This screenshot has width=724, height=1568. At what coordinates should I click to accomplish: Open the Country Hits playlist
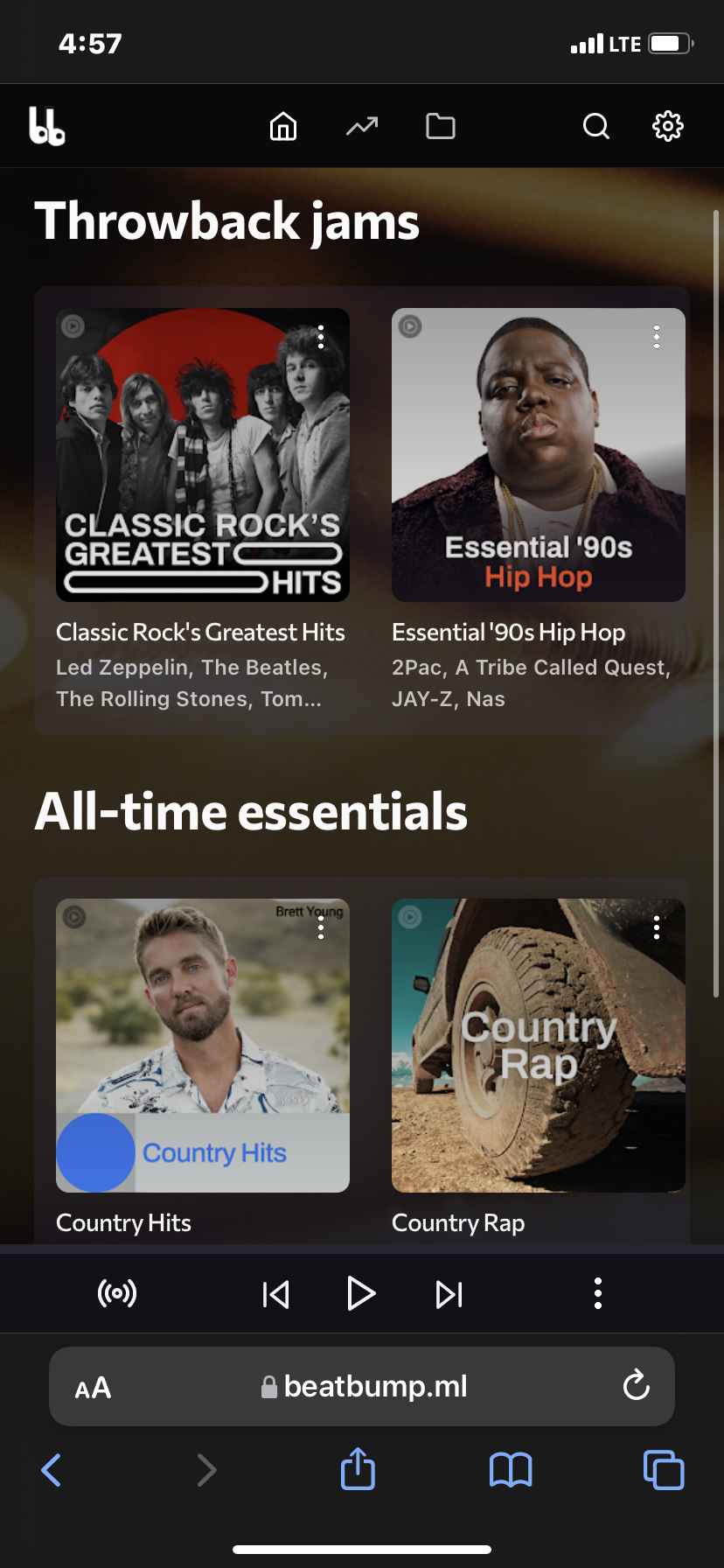(203, 1046)
